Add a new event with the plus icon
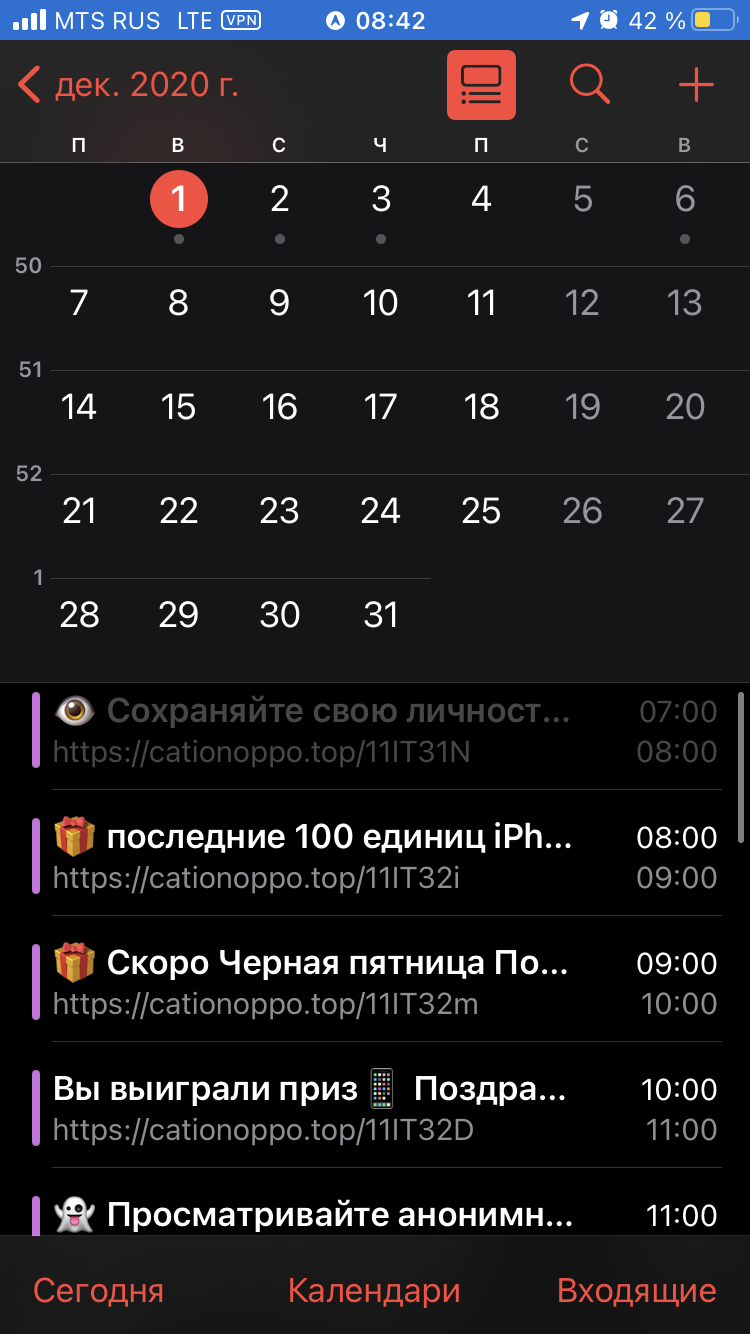The width and height of the screenshot is (750, 1334). click(x=696, y=85)
